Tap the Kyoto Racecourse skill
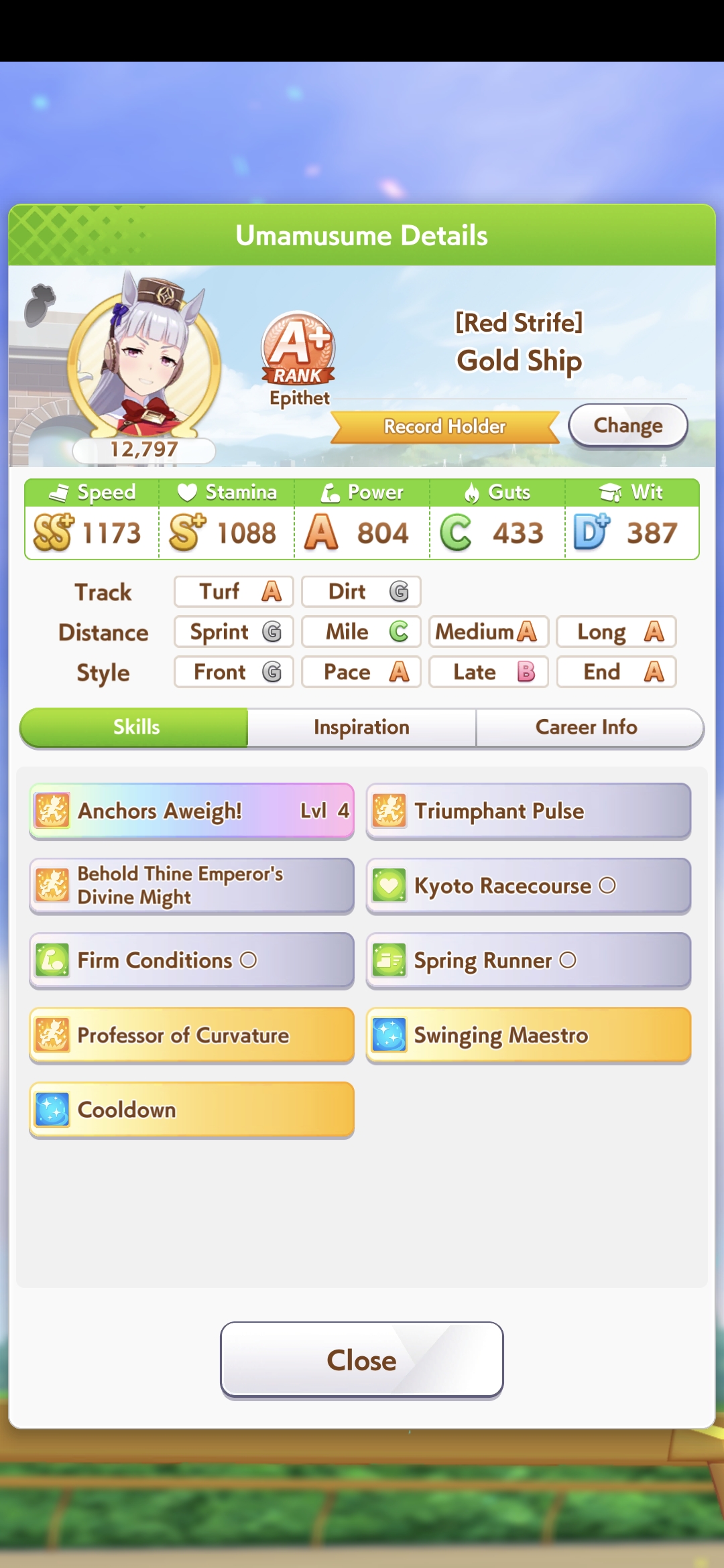Image resolution: width=724 pixels, height=1568 pixels. pos(528,886)
